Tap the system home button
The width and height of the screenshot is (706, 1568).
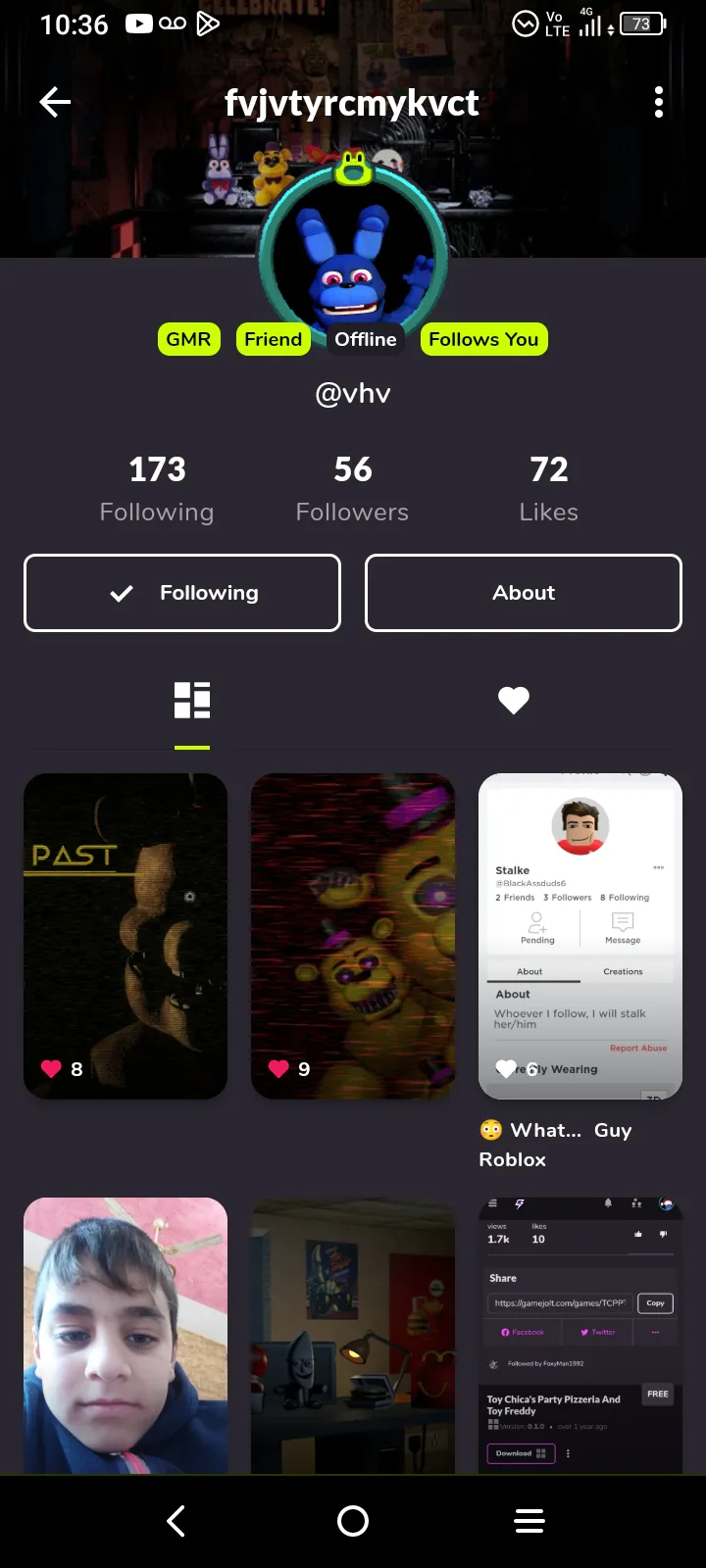coord(353,1521)
